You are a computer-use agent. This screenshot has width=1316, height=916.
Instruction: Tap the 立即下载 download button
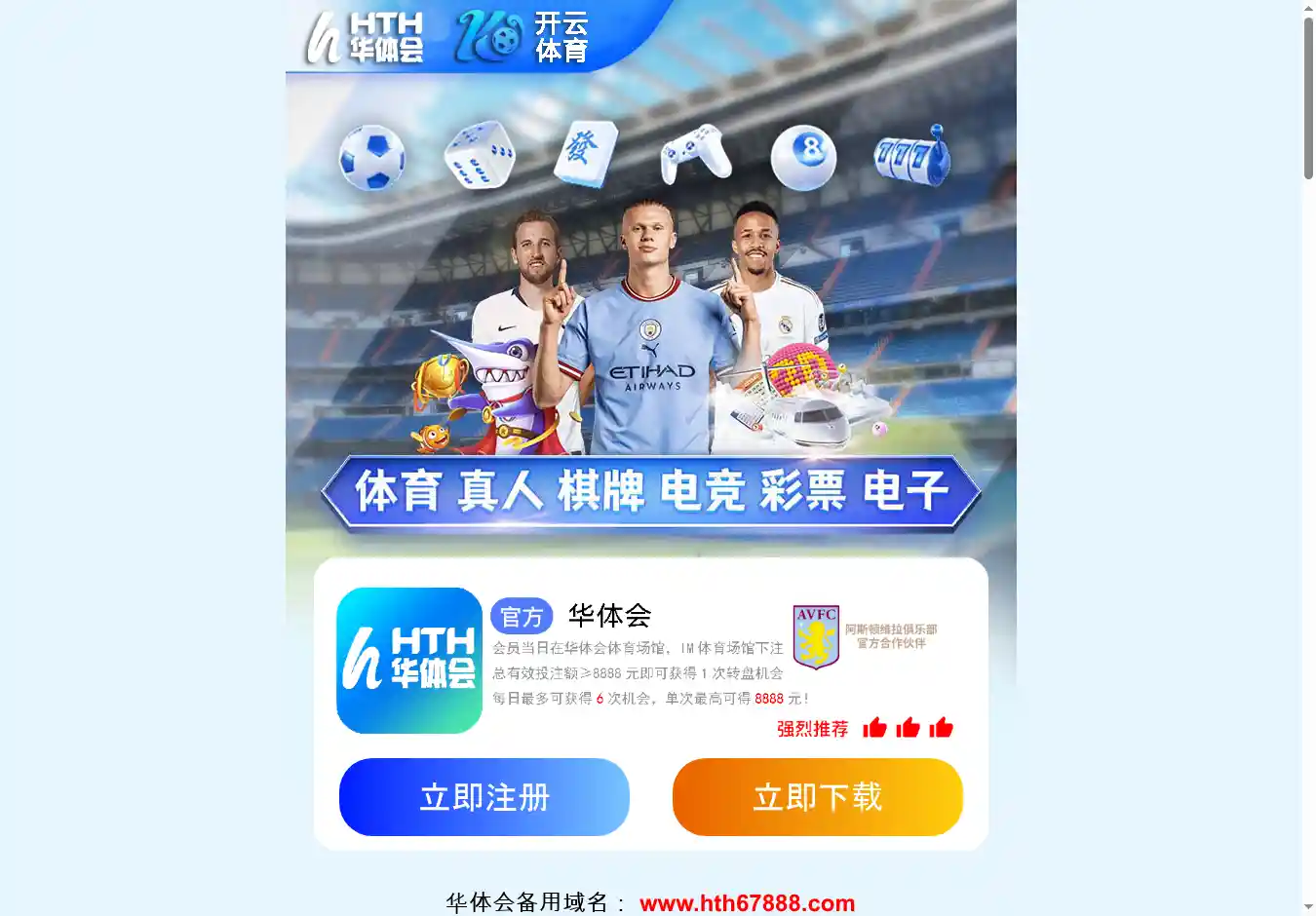[x=817, y=797]
